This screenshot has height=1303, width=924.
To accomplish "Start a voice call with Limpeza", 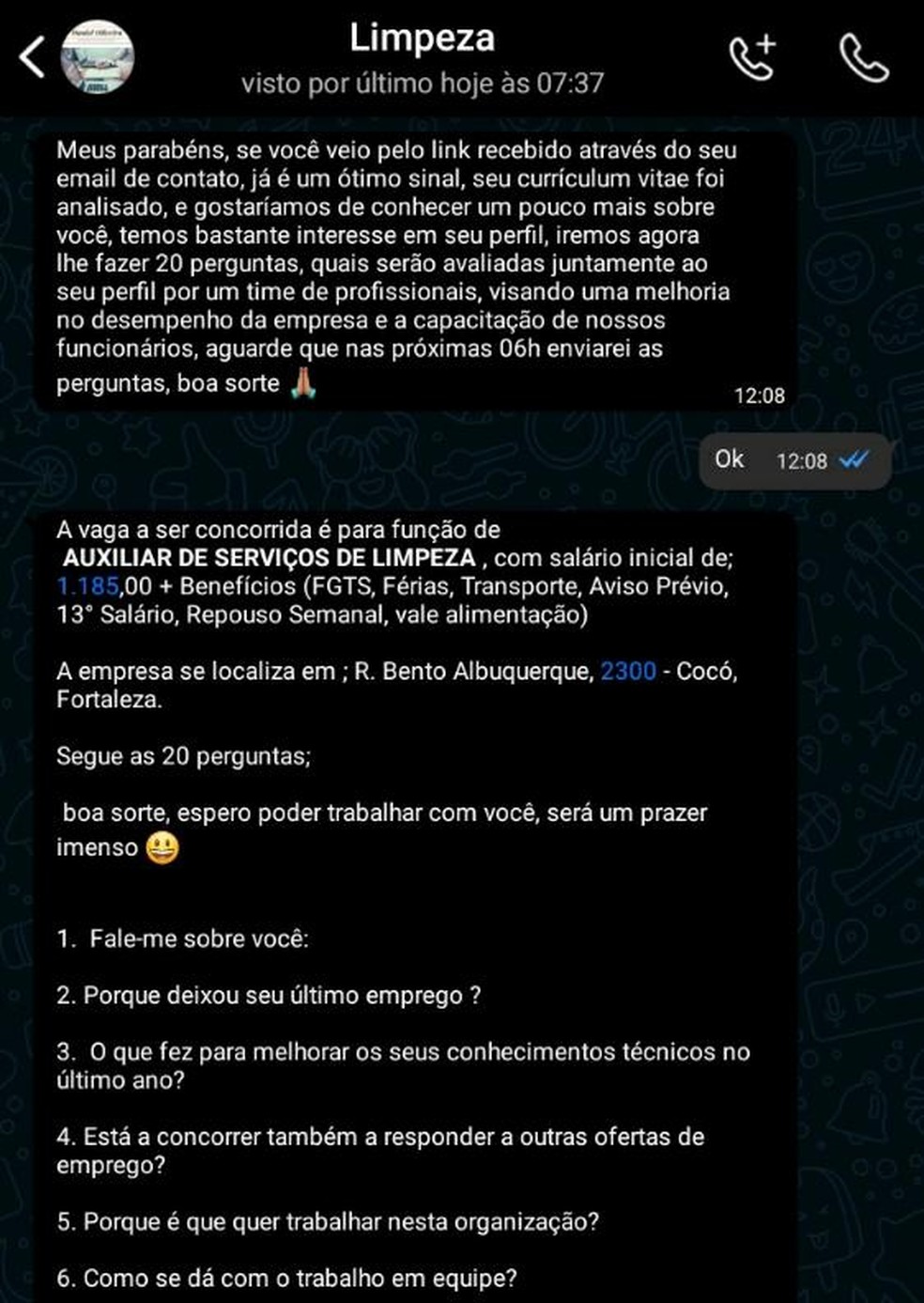I will [x=863, y=58].
